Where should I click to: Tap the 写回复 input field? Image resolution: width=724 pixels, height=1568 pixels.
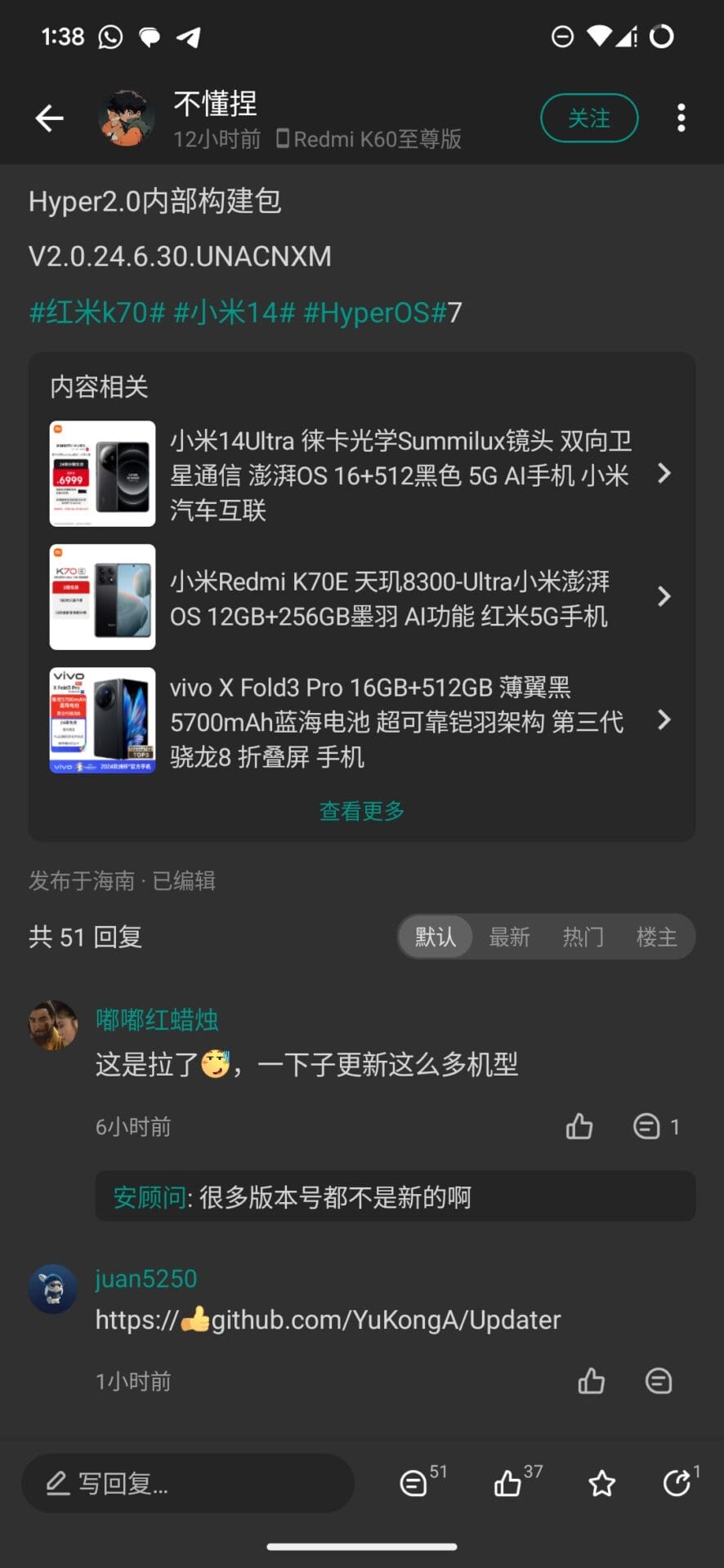[x=188, y=1483]
